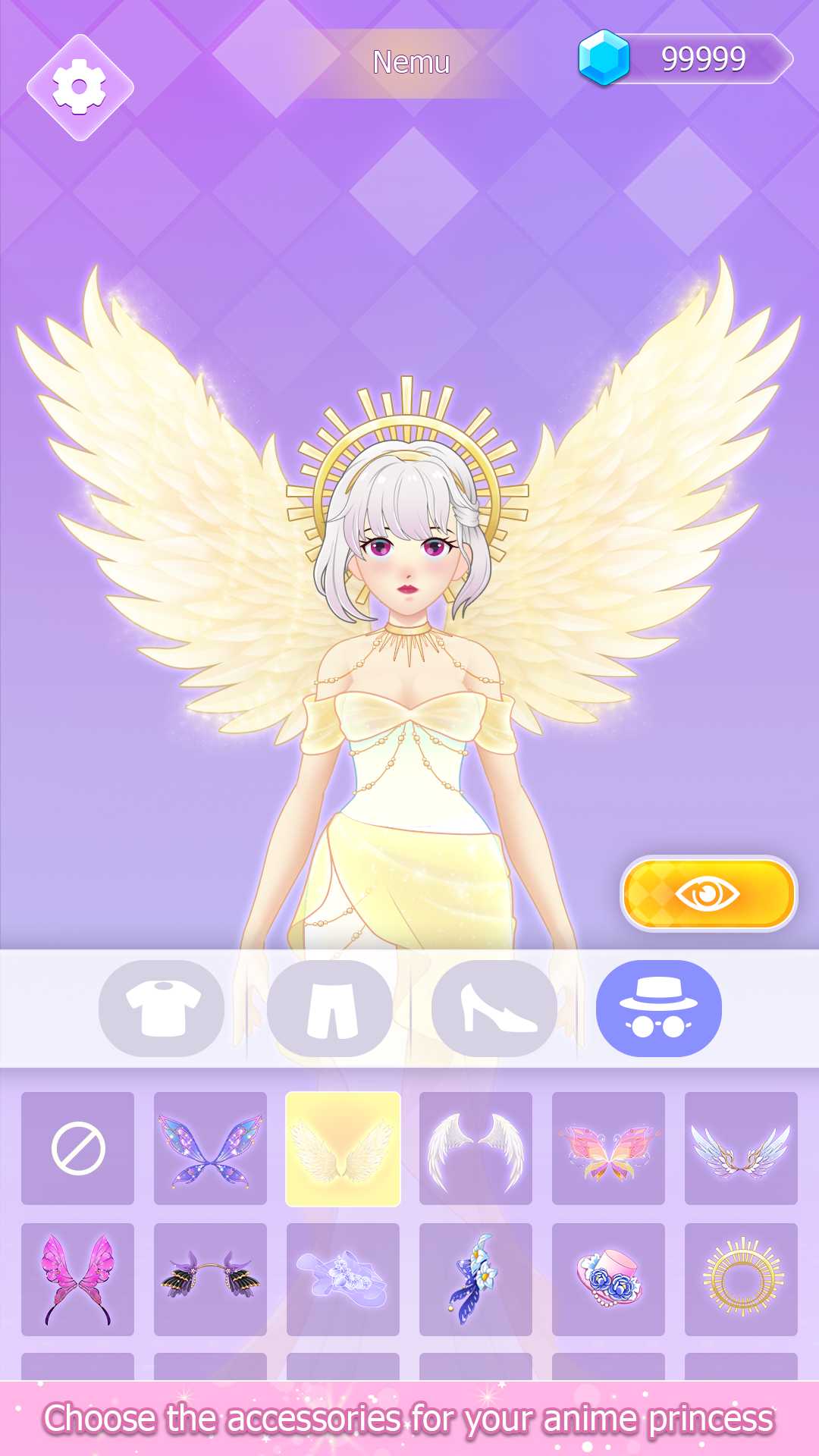Choose the pink hat with blue roses
This screenshot has height=1456, width=819.
point(608,1279)
